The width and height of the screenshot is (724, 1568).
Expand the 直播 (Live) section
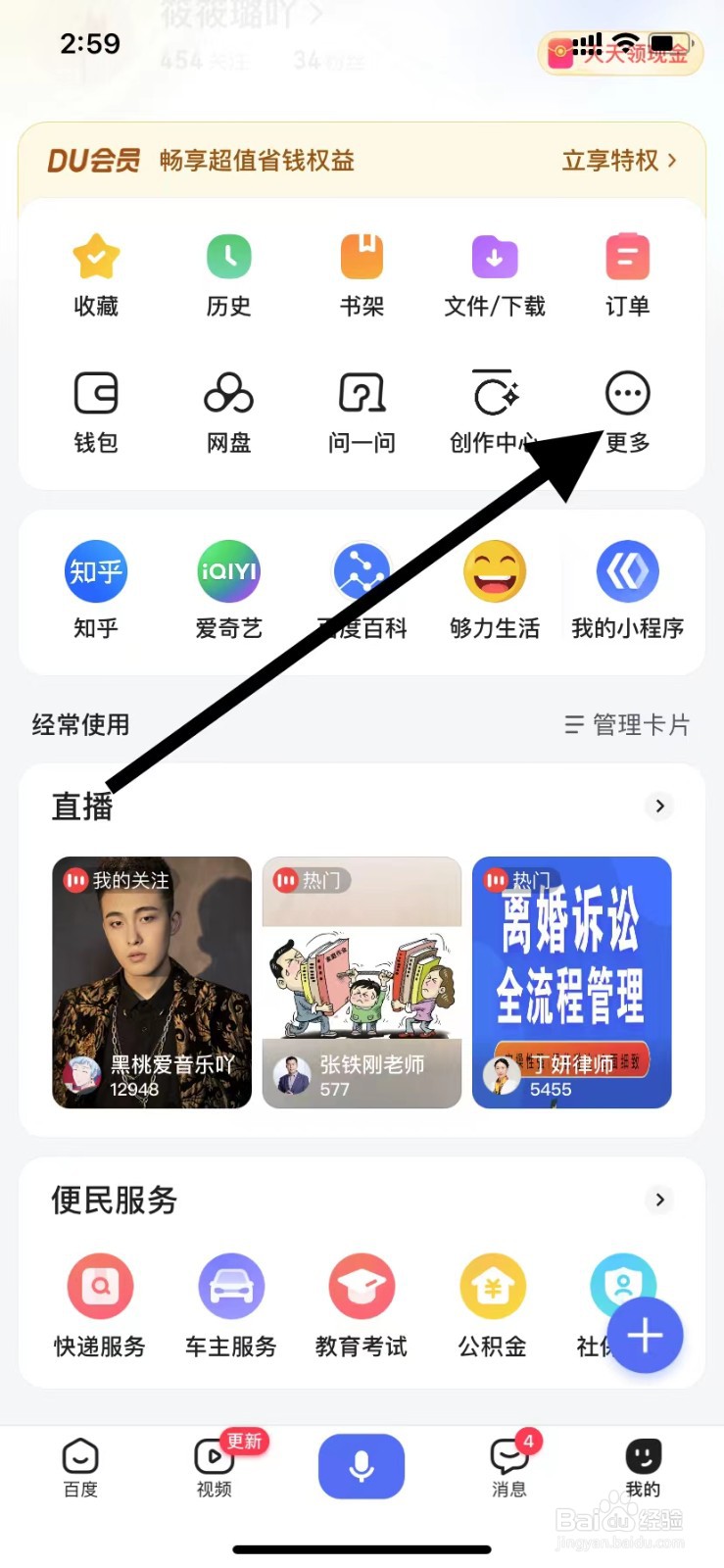(659, 806)
